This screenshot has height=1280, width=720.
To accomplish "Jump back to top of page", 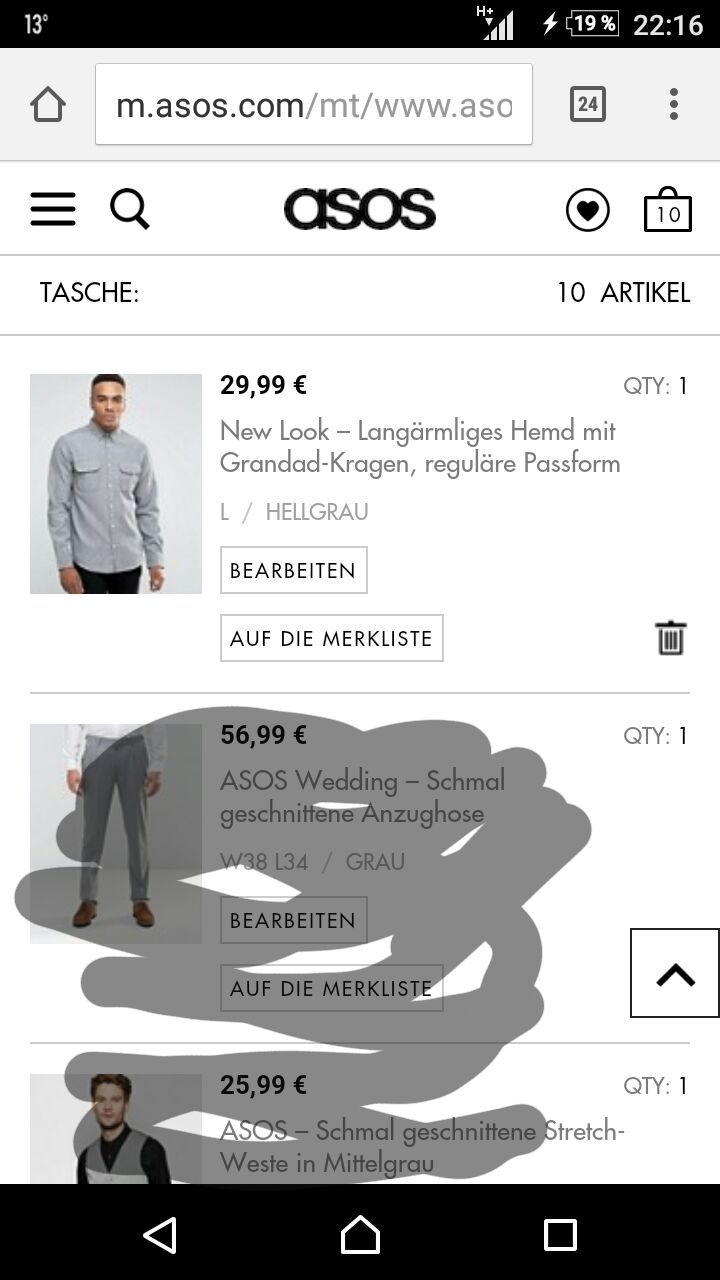I will (675, 973).
